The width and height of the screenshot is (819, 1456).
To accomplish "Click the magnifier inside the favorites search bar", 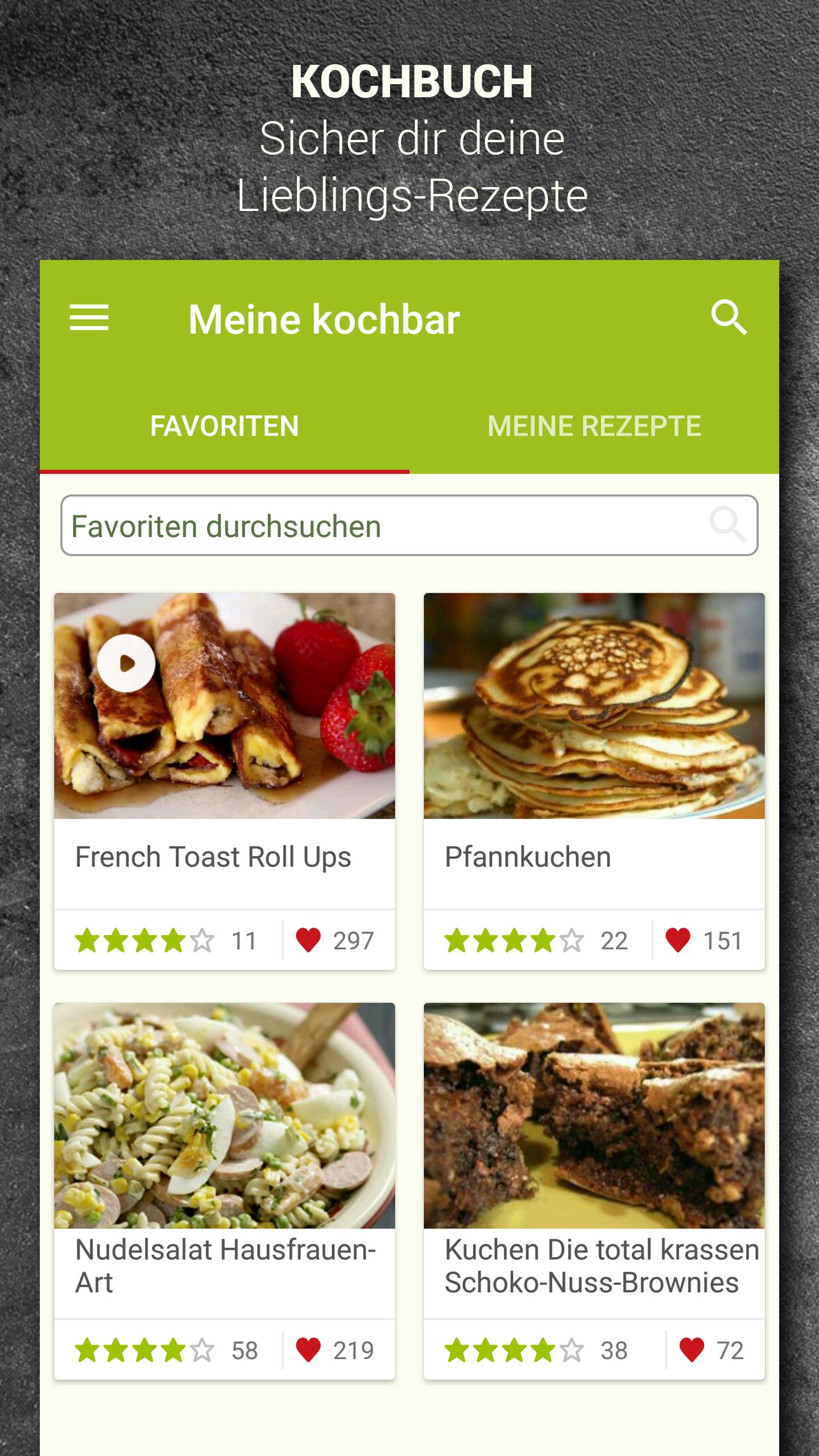I will coord(730,525).
